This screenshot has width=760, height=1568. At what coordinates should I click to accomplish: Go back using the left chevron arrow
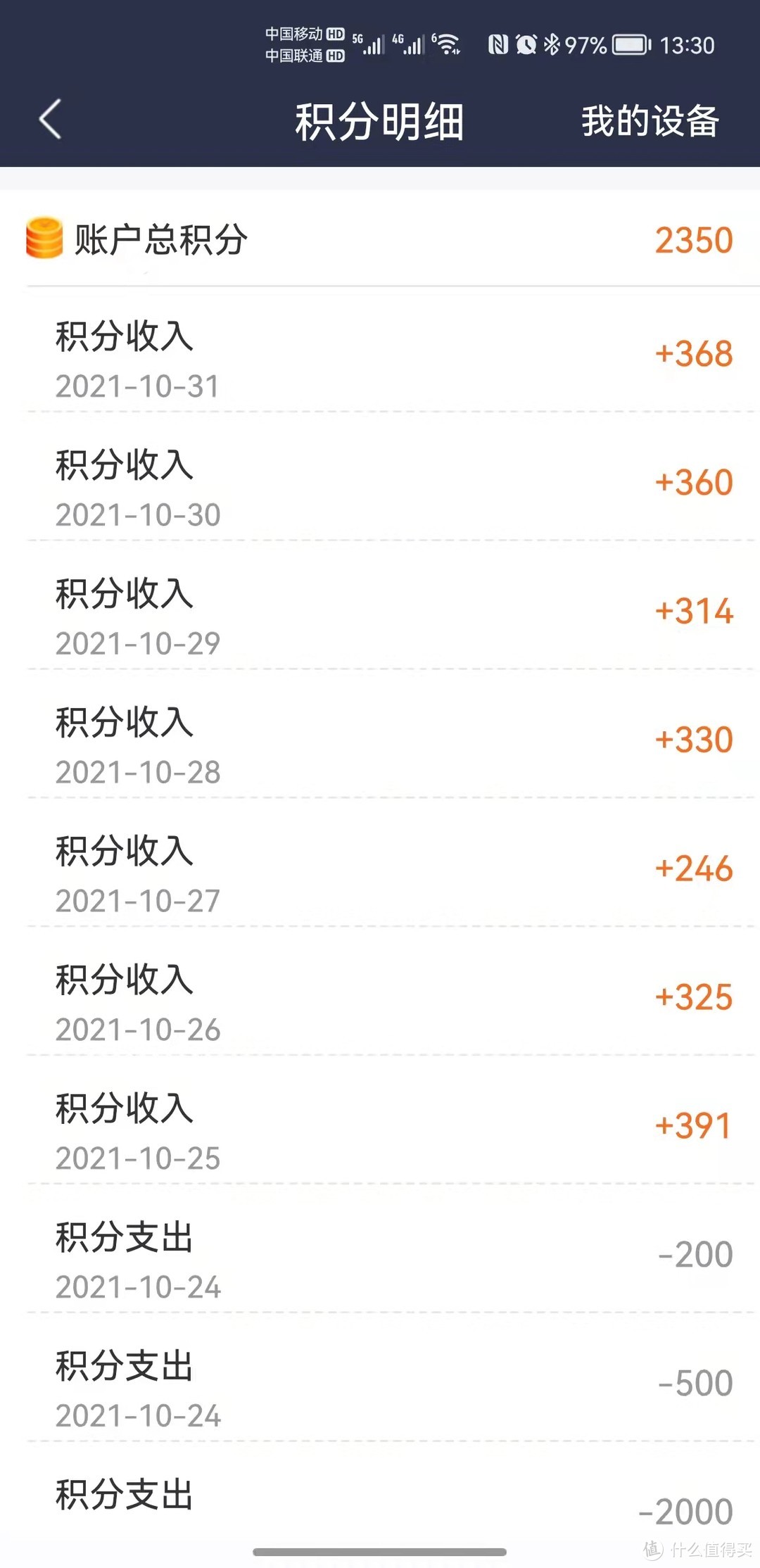[49, 120]
